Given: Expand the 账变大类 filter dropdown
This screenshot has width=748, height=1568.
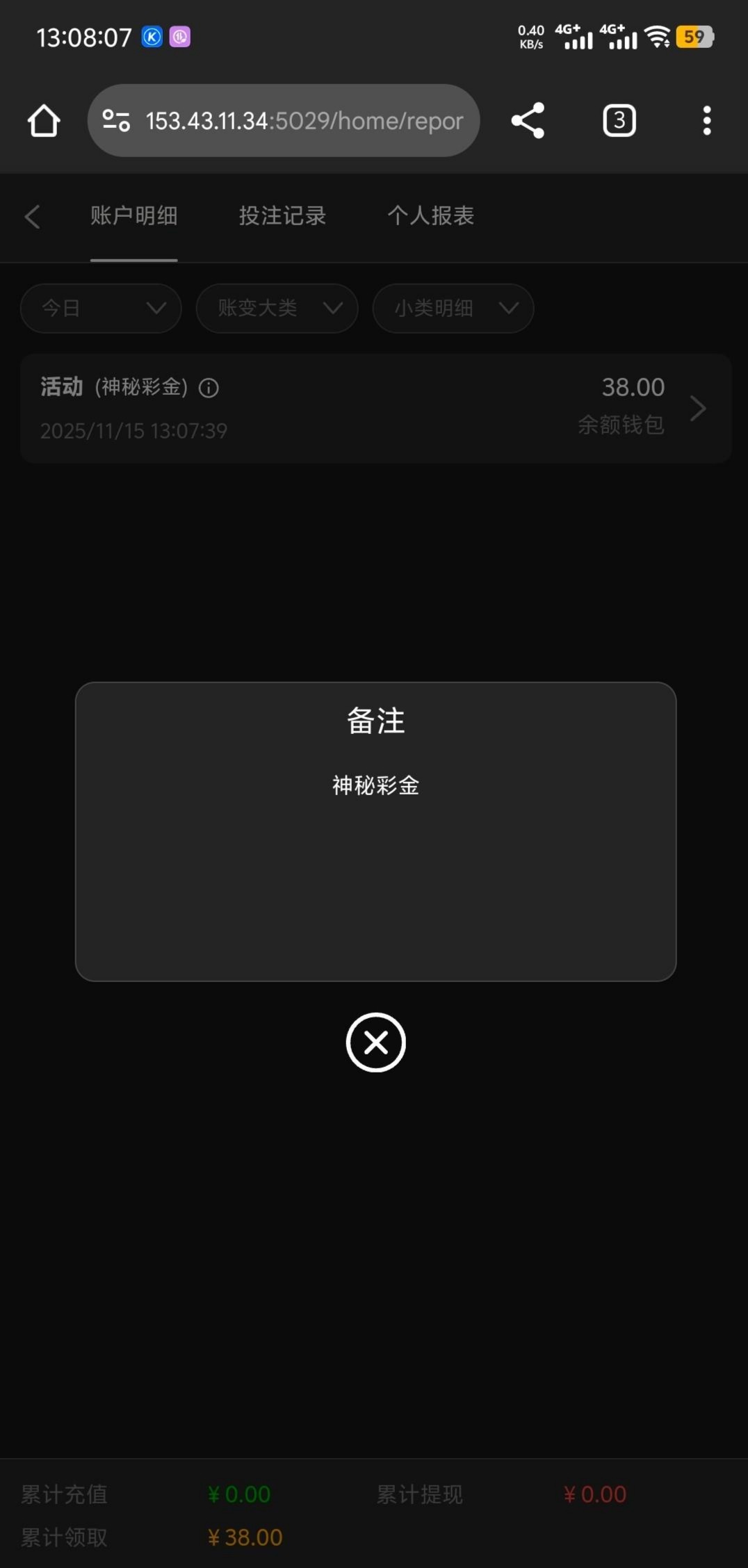Looking at the screenshot, I should (277, 308).
